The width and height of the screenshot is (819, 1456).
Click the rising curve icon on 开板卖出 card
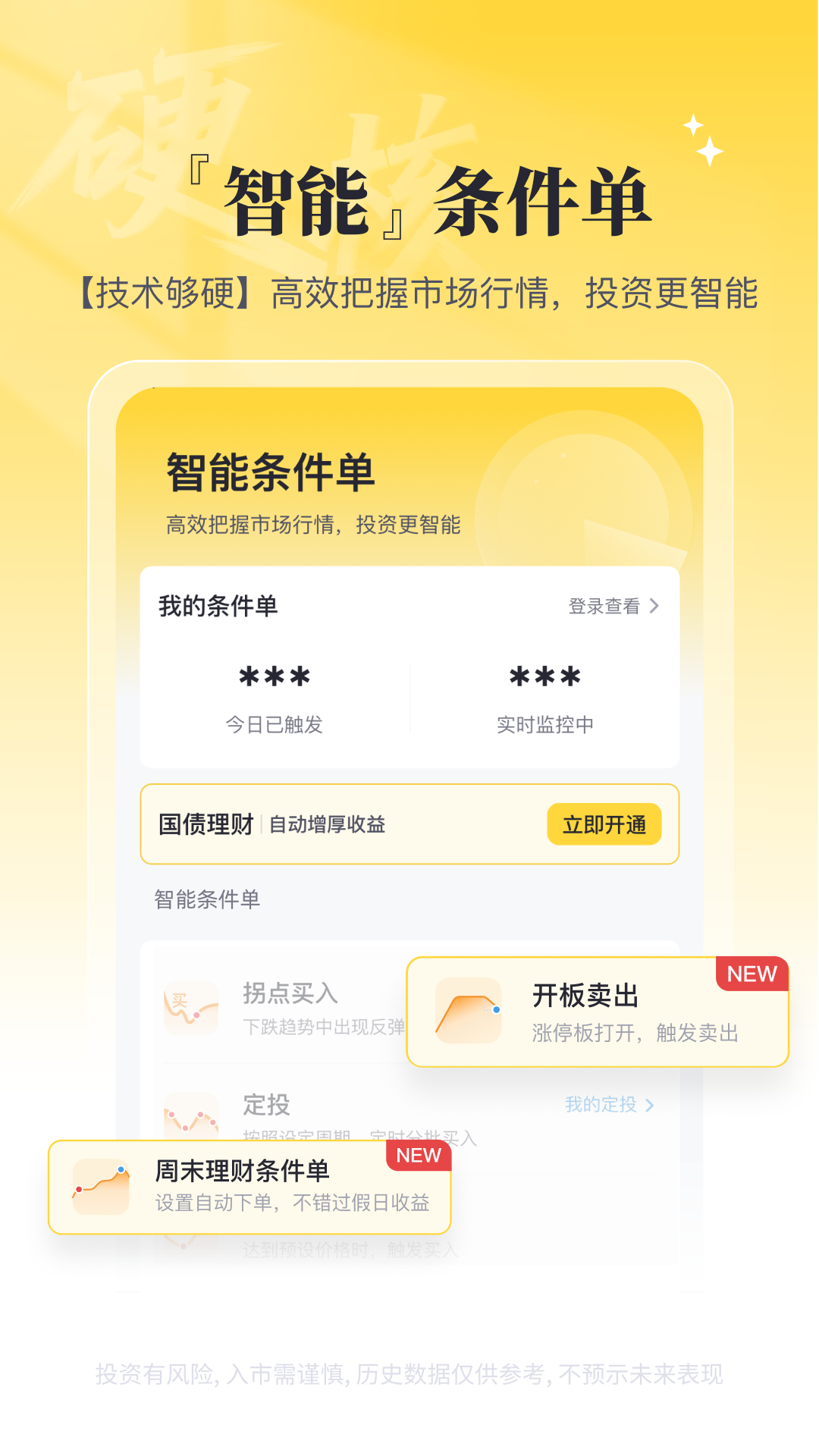pyautogui.click(x=467, y=1012)
